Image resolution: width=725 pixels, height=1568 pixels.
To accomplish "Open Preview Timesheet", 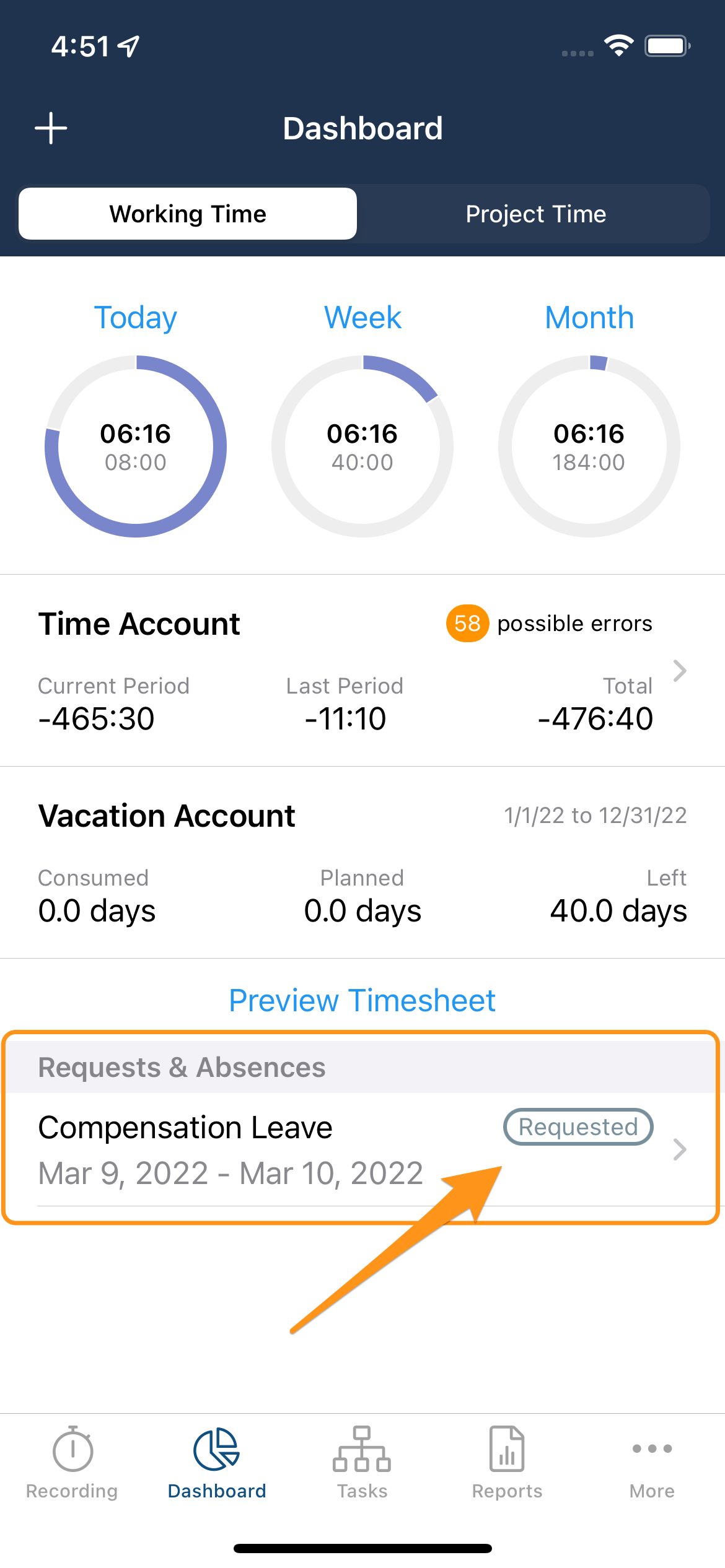I will coord(362,1000).
